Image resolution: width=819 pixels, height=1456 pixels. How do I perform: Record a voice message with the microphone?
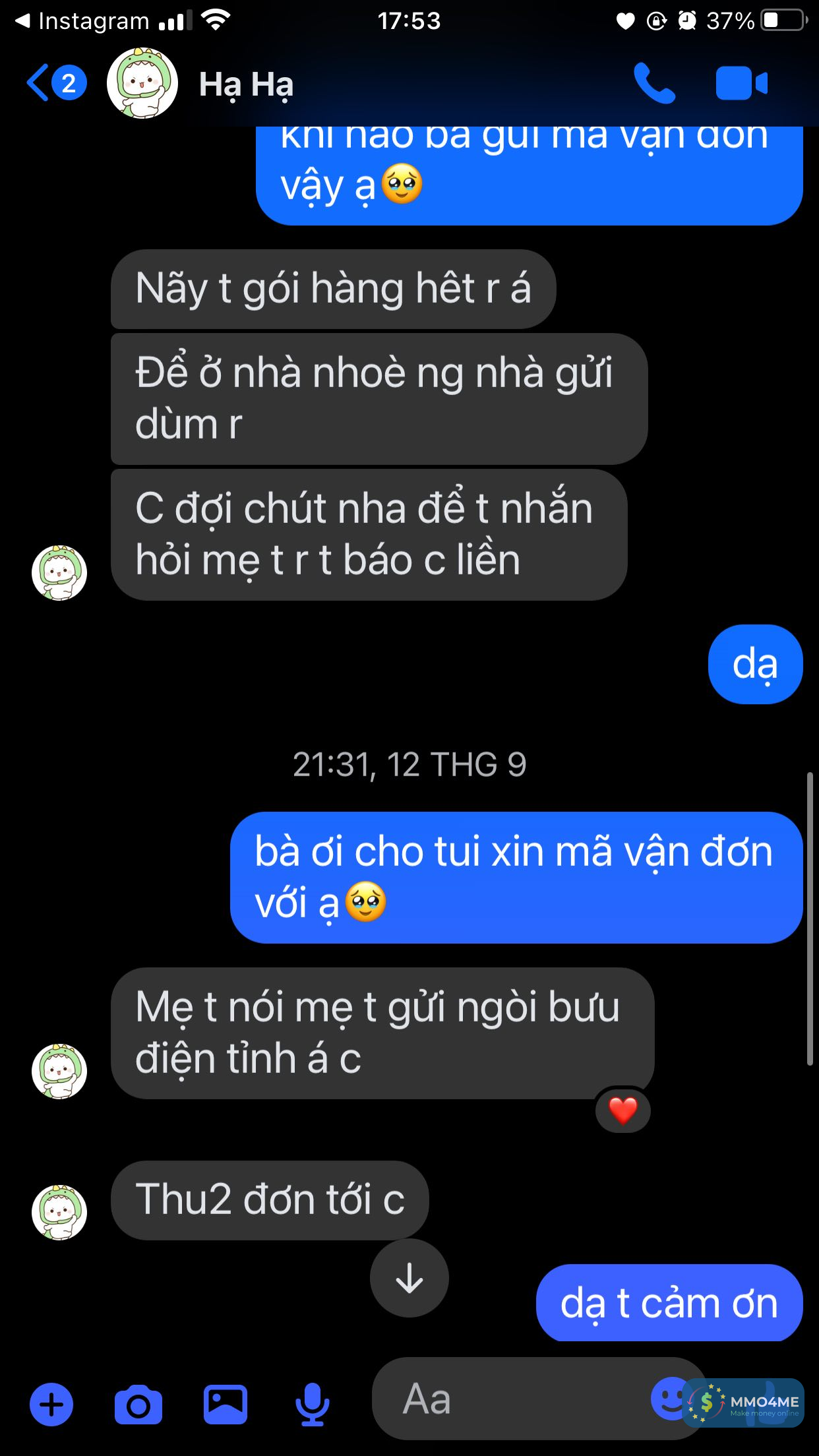coord(313,1405)
